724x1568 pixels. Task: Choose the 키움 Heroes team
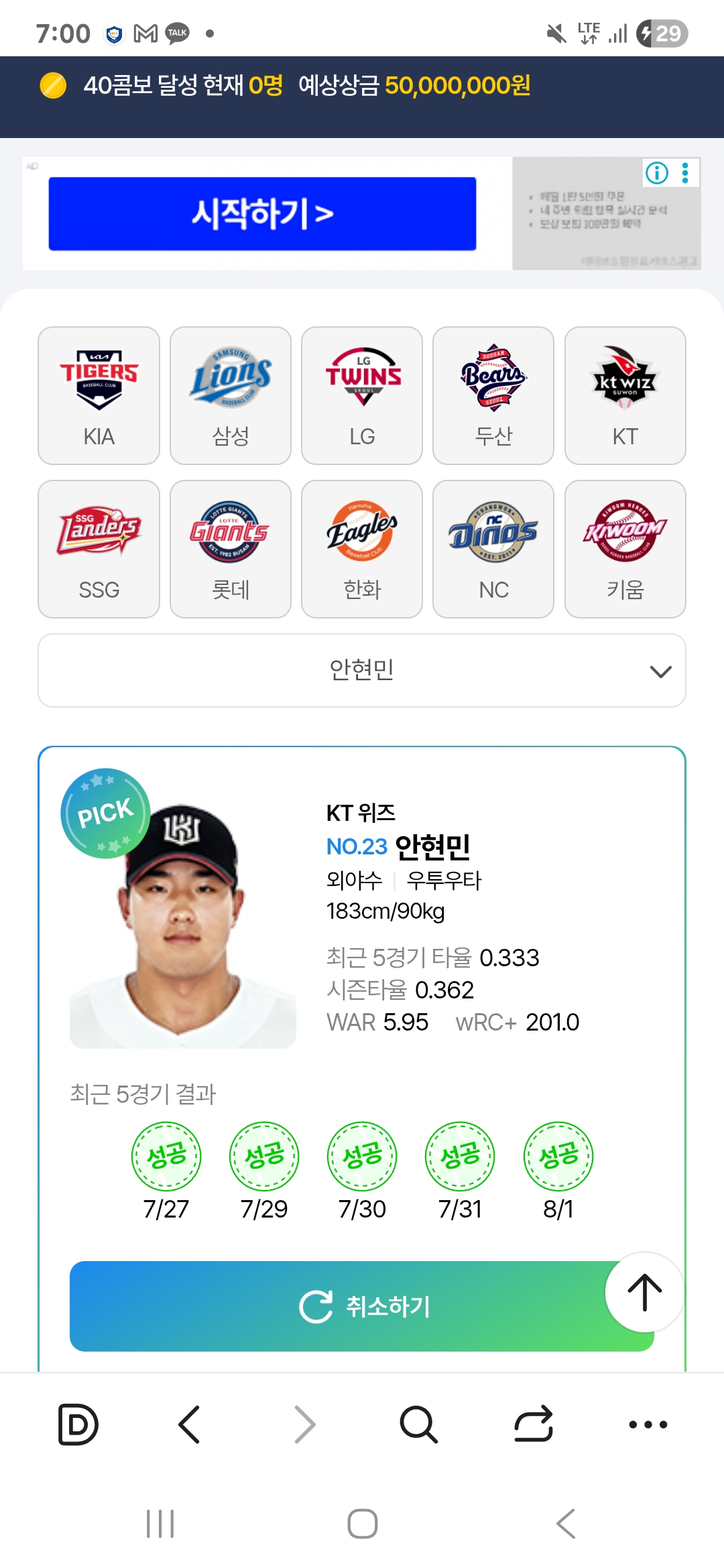coord(625,549)
